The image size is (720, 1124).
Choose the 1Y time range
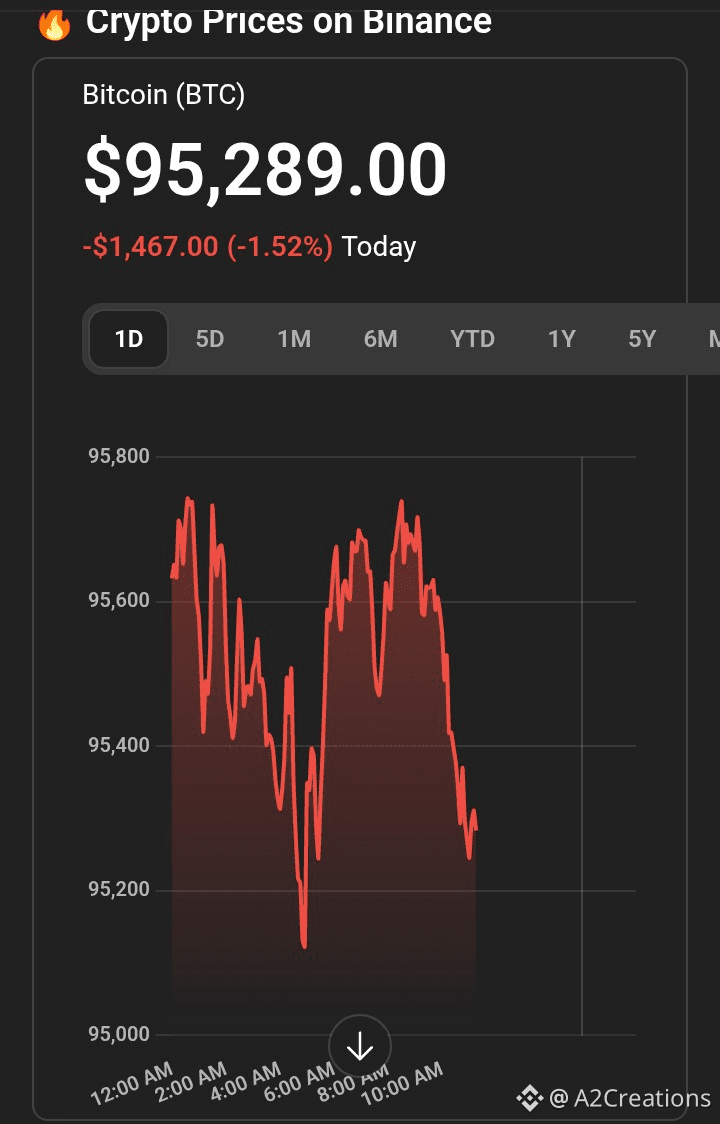562,339
